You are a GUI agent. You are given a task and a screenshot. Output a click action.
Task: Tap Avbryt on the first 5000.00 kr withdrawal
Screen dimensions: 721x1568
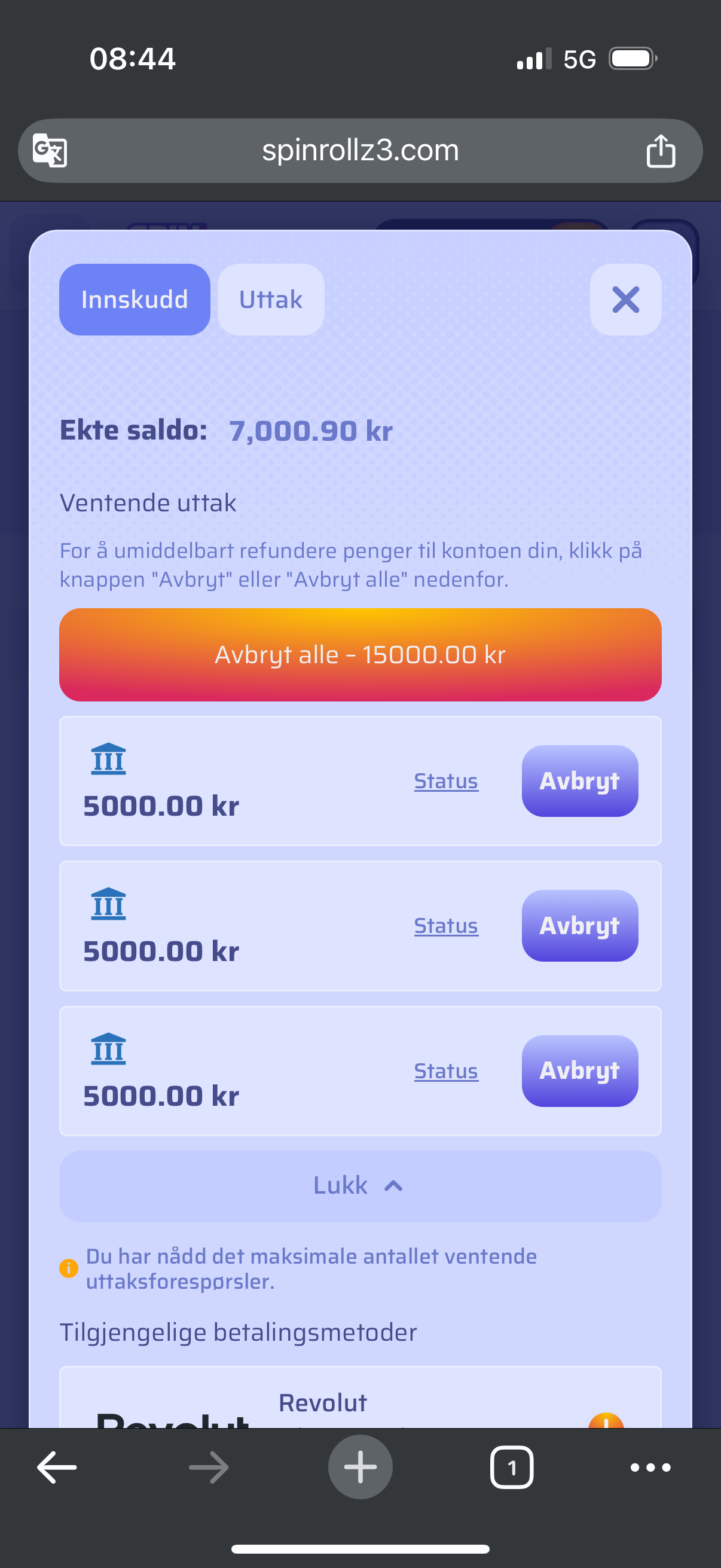pos(579,781)
